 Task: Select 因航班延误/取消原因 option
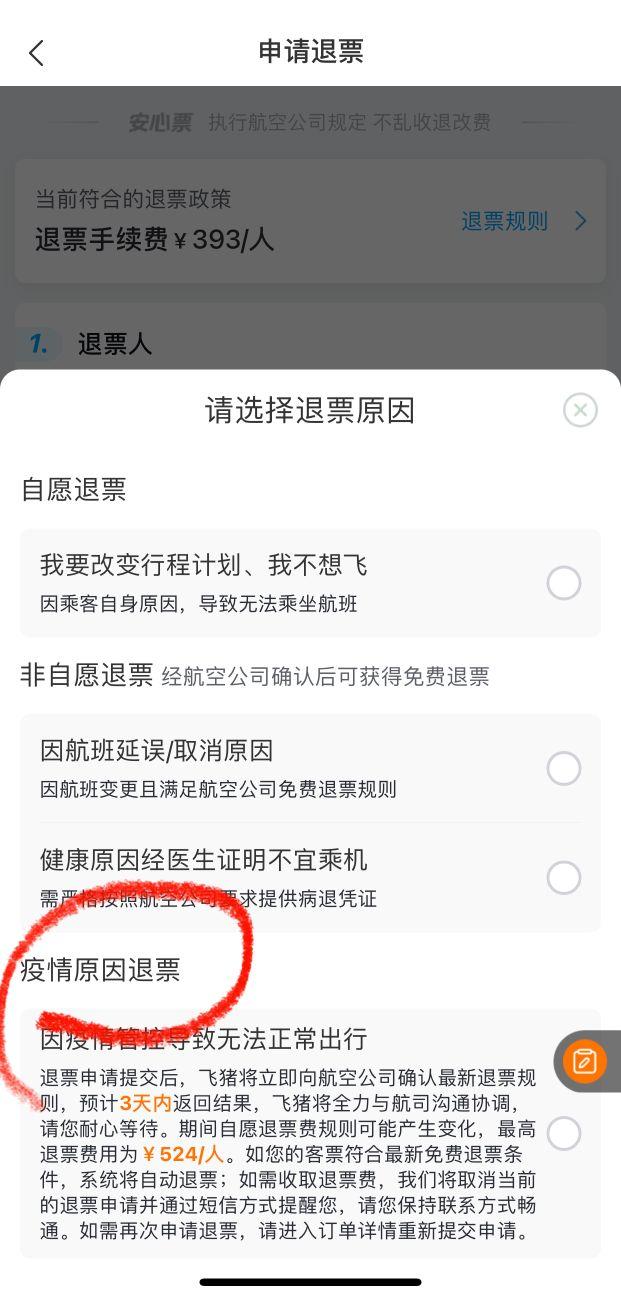point(563,768)
